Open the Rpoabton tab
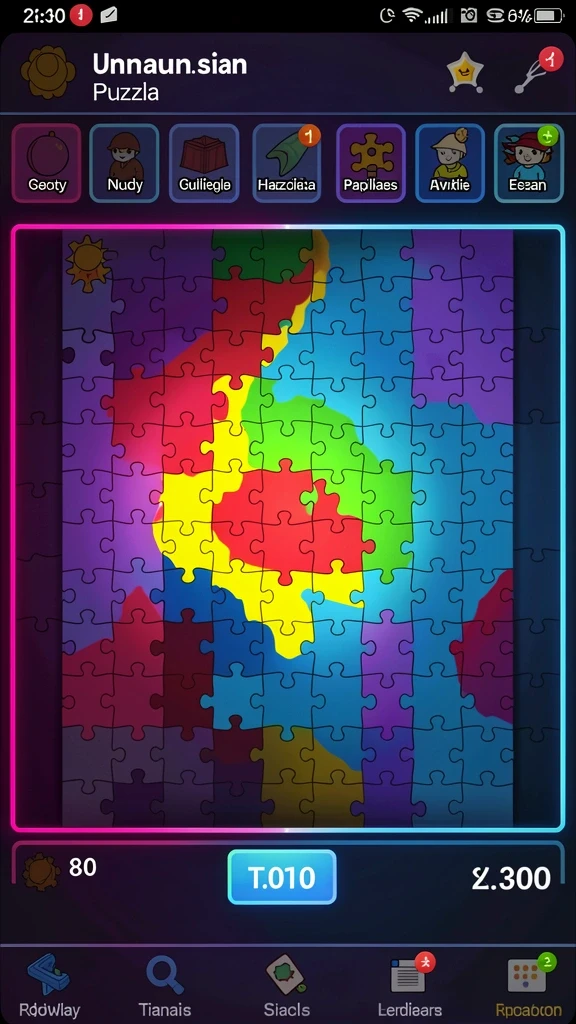This screenshot has height=1024, width=576. [528, 985]
